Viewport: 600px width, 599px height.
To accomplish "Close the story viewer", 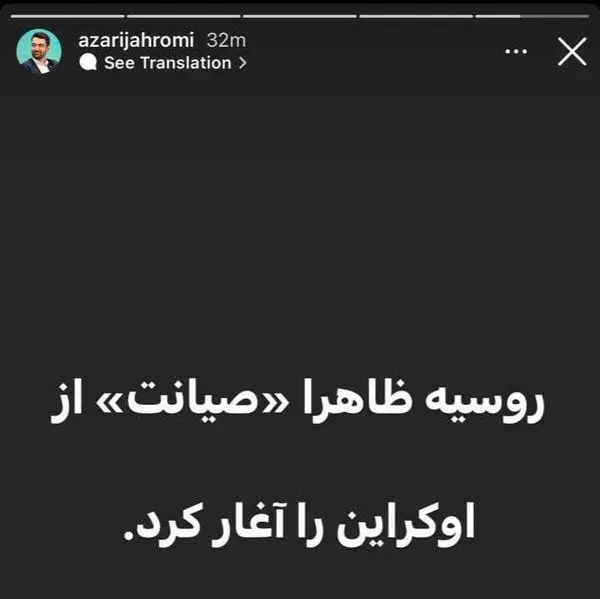I will (x=572, y=51).
